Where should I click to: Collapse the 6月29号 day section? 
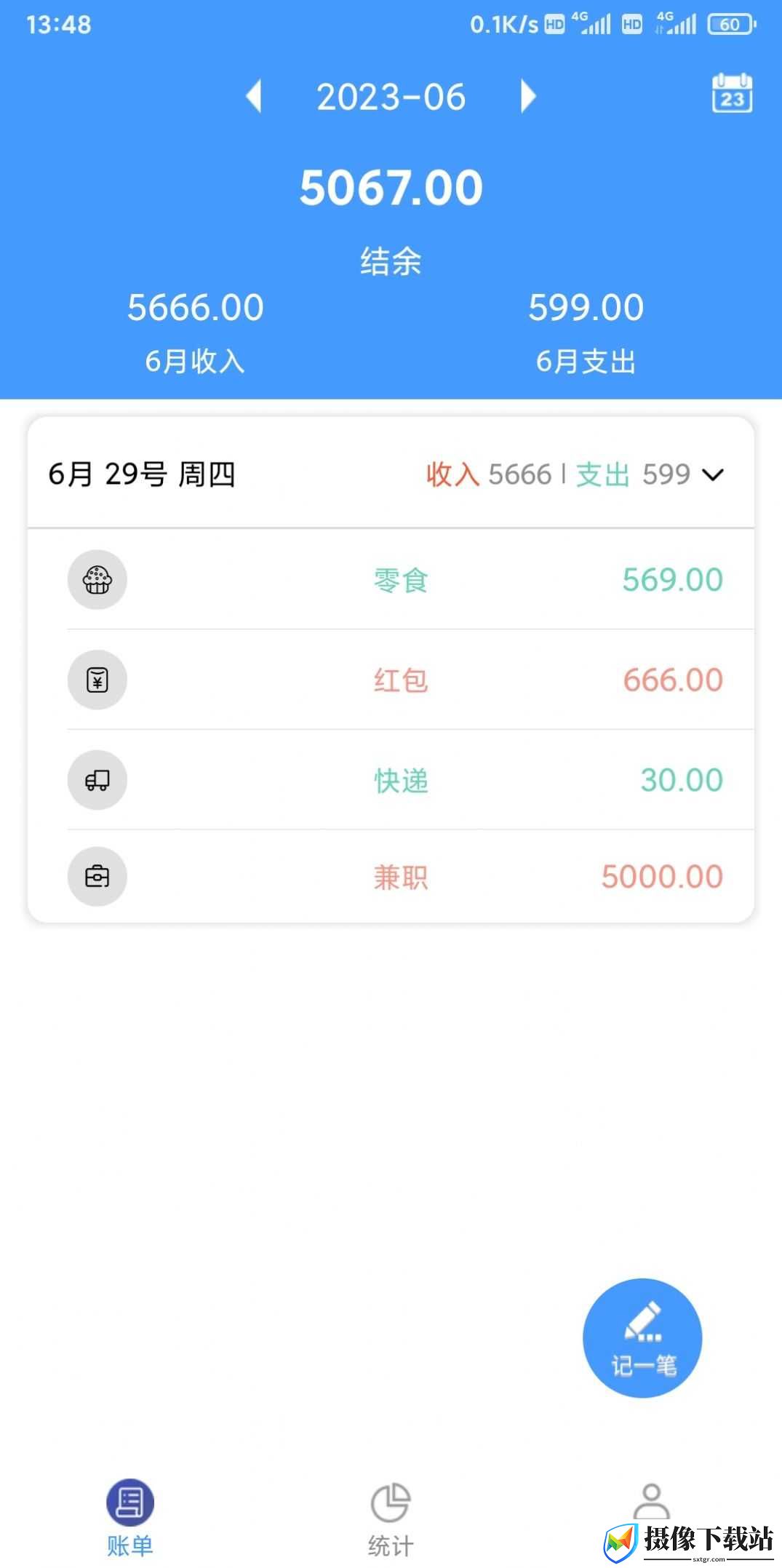click(x=713, y=475)
